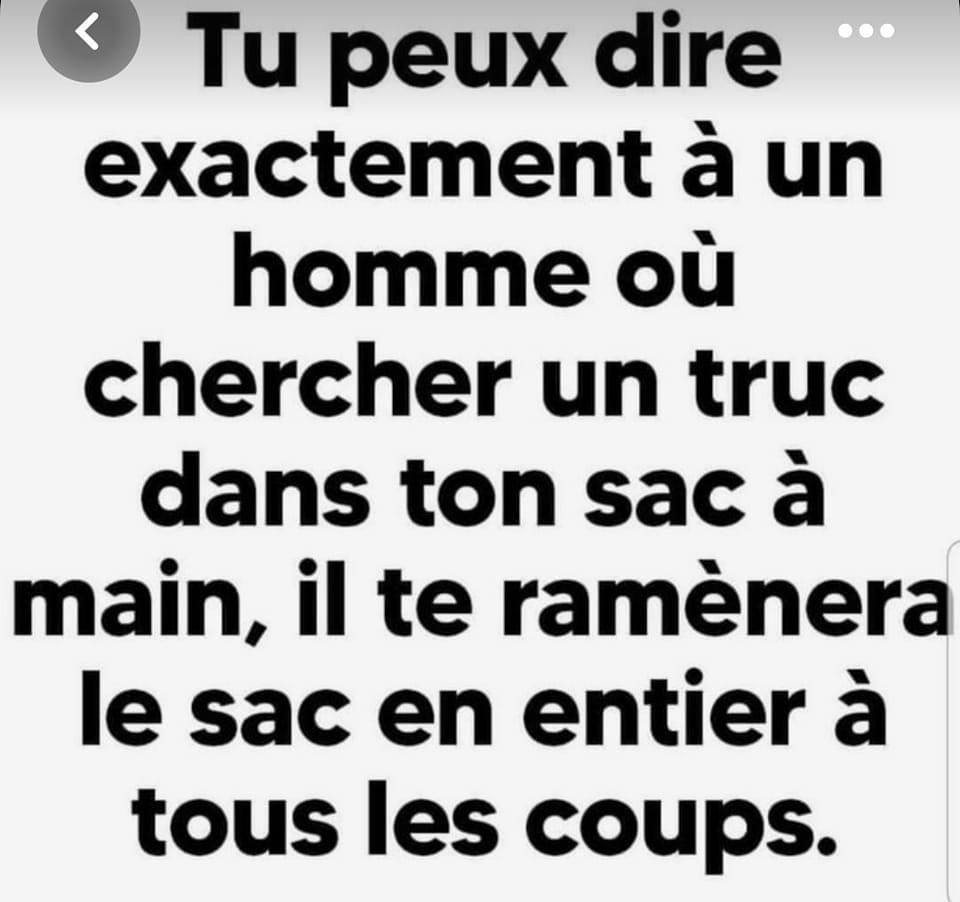960x902 pixels.
Task: Open the three-dot overflow menu
Action: point(865,31)
